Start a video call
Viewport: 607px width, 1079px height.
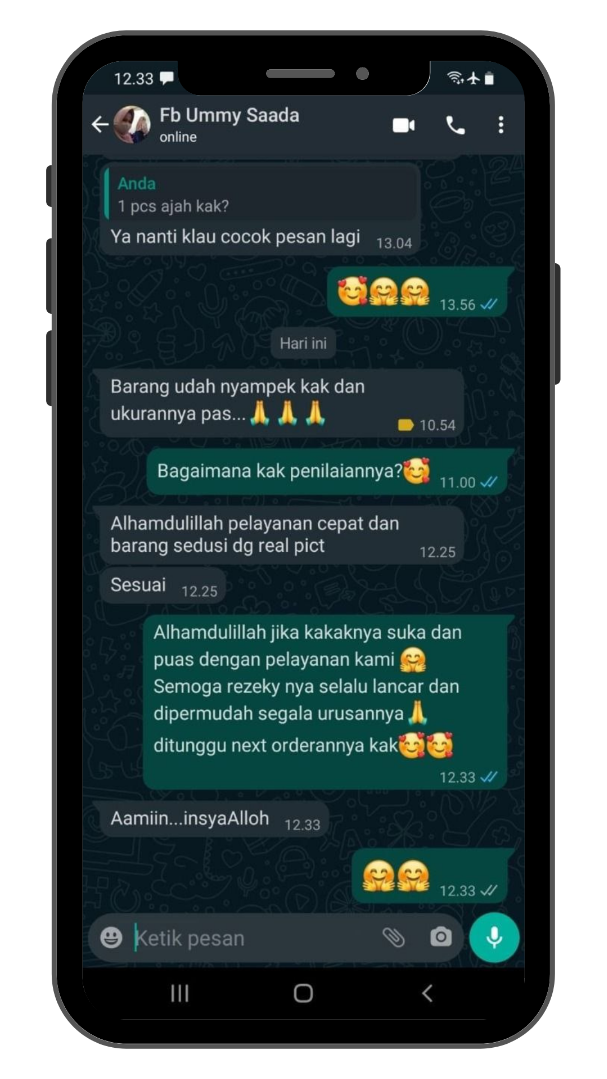(403, 125)
